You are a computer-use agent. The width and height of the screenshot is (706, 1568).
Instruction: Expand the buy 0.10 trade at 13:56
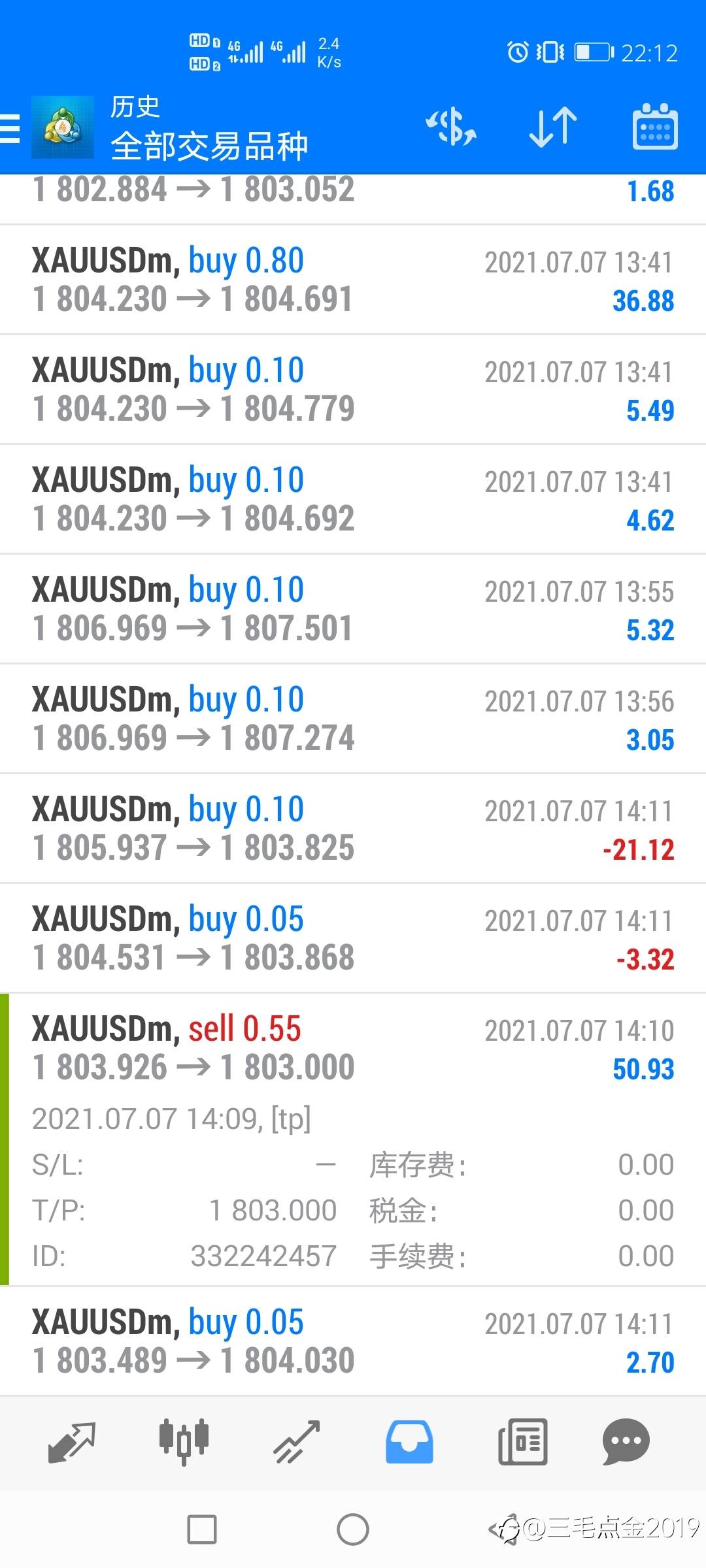[353, 719]
